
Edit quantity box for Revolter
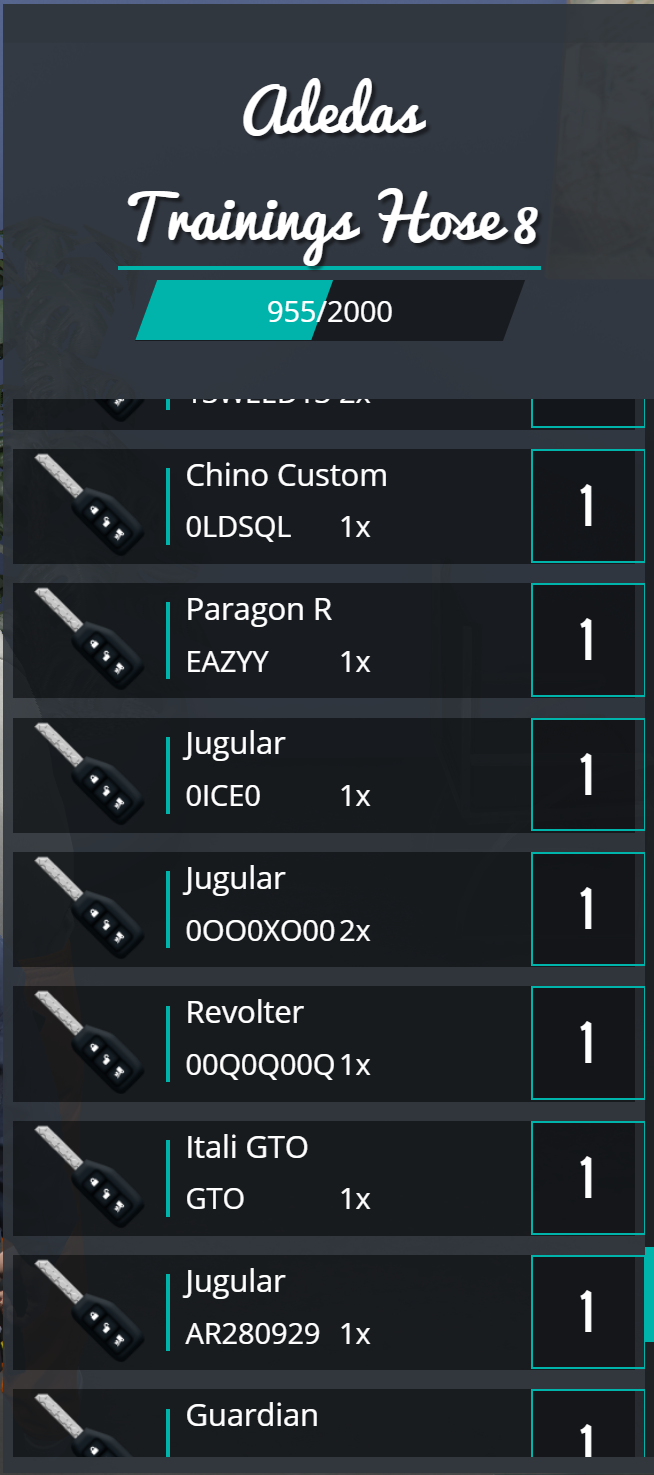coord(588,1044)
